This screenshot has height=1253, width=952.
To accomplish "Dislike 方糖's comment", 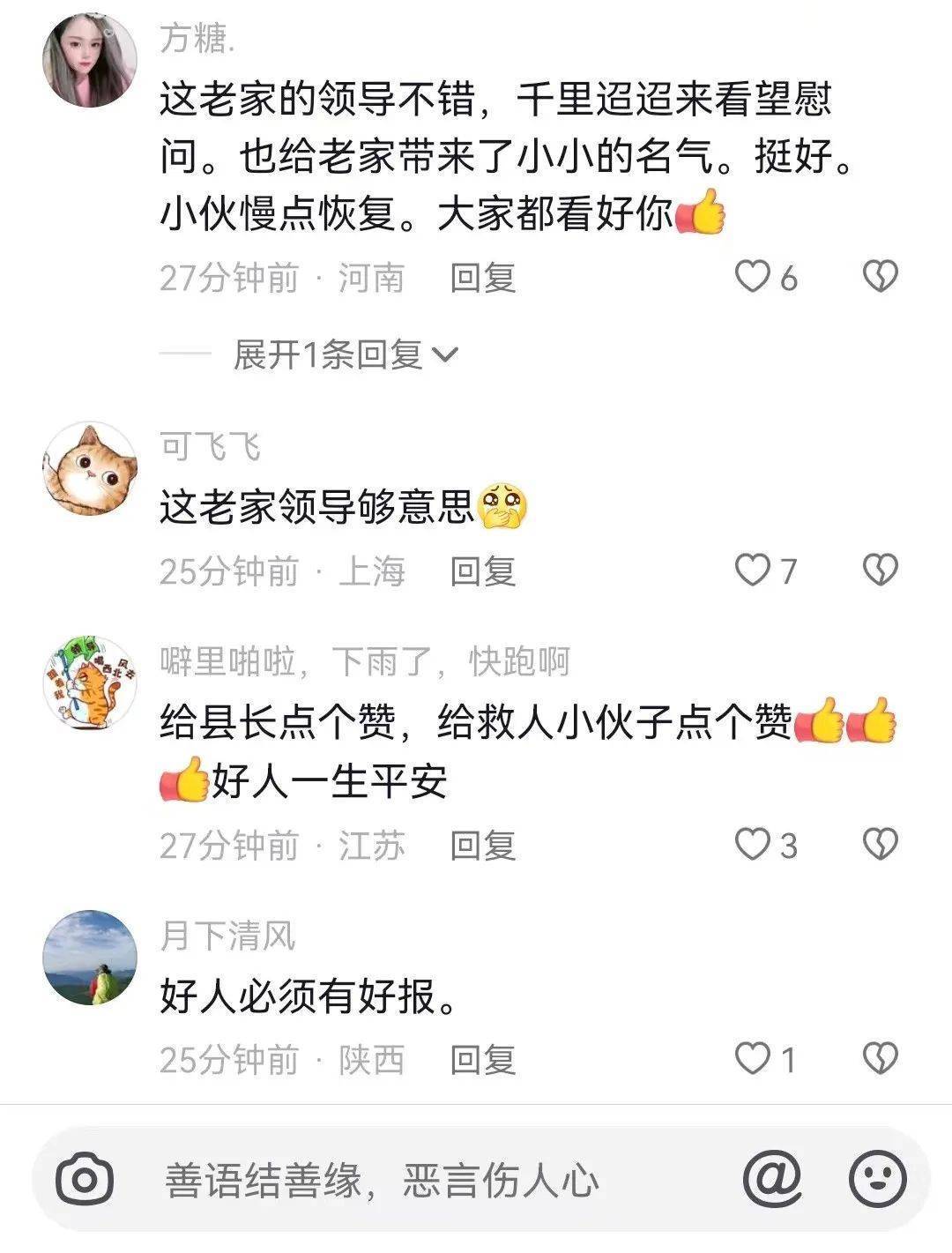I will [879, 278].
